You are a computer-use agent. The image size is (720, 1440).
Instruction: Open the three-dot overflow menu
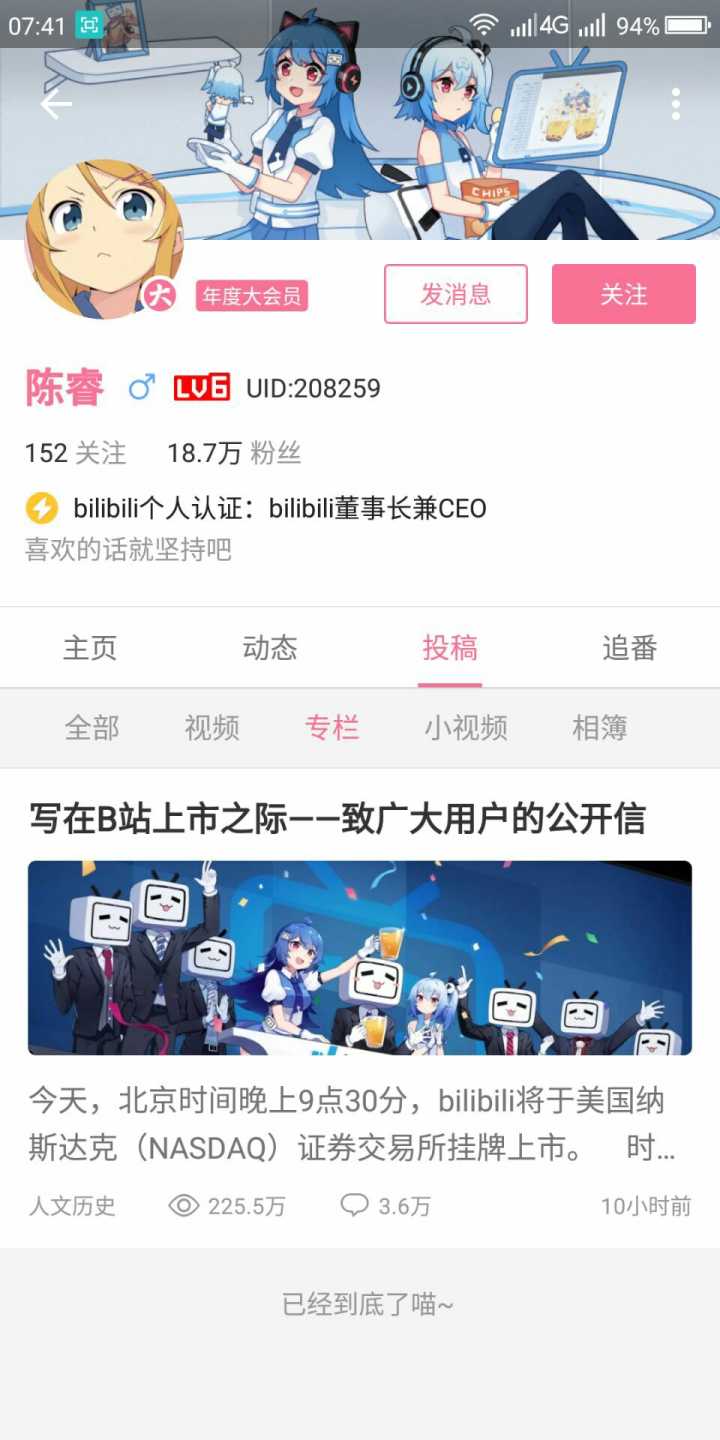click(676, 104)
